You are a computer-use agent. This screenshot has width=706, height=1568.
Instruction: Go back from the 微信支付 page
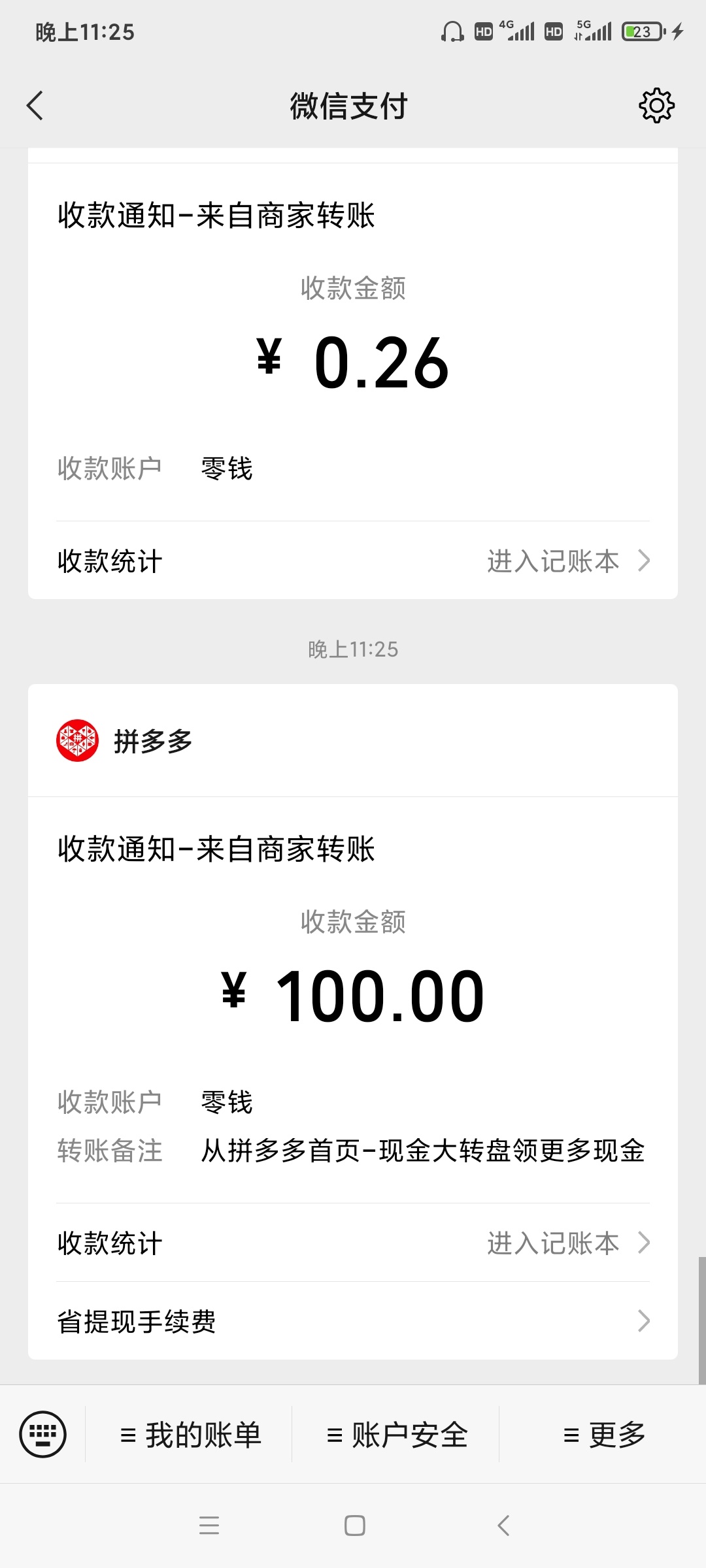point(35,106)
